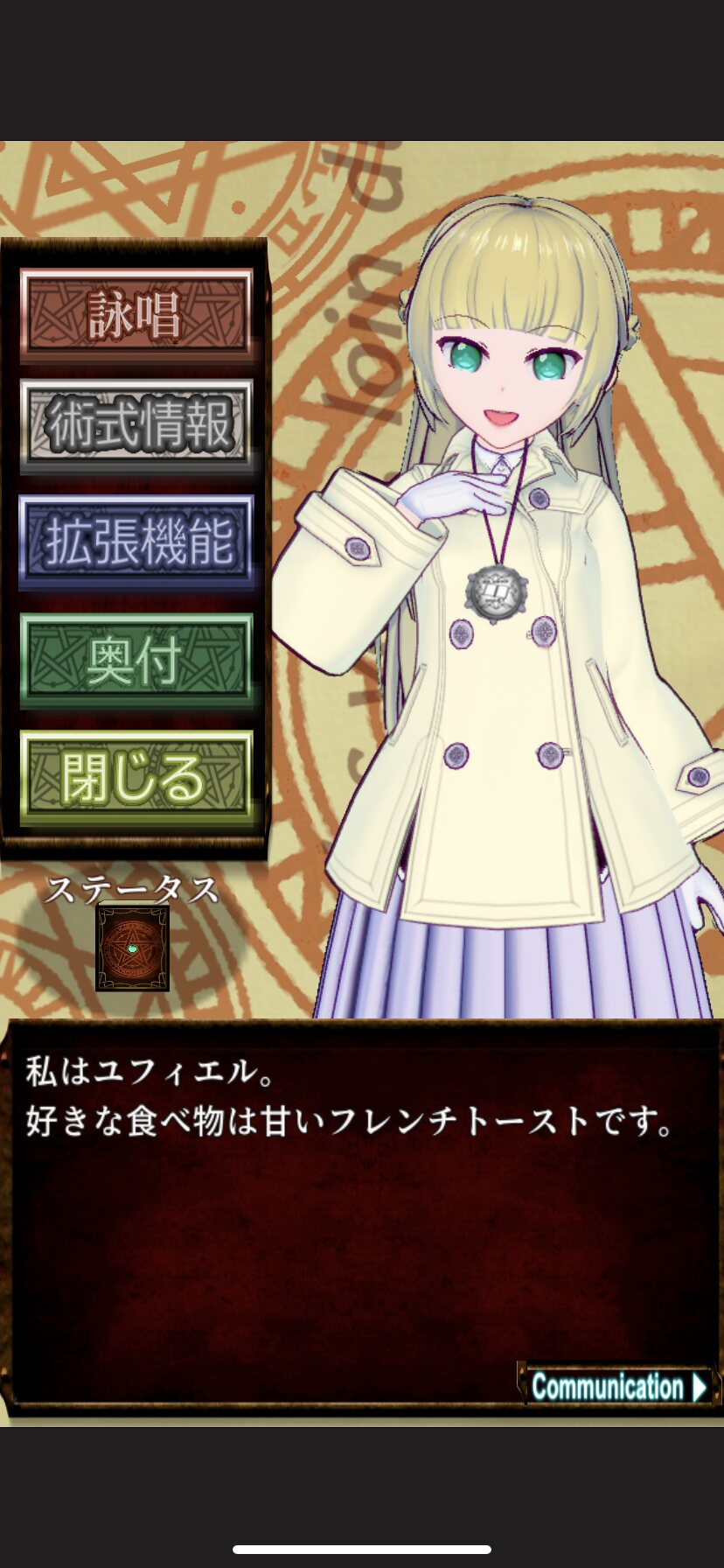Tap the 詠唱 button
The height and width of the screenshot is (1568, 724).
[136, 315]
